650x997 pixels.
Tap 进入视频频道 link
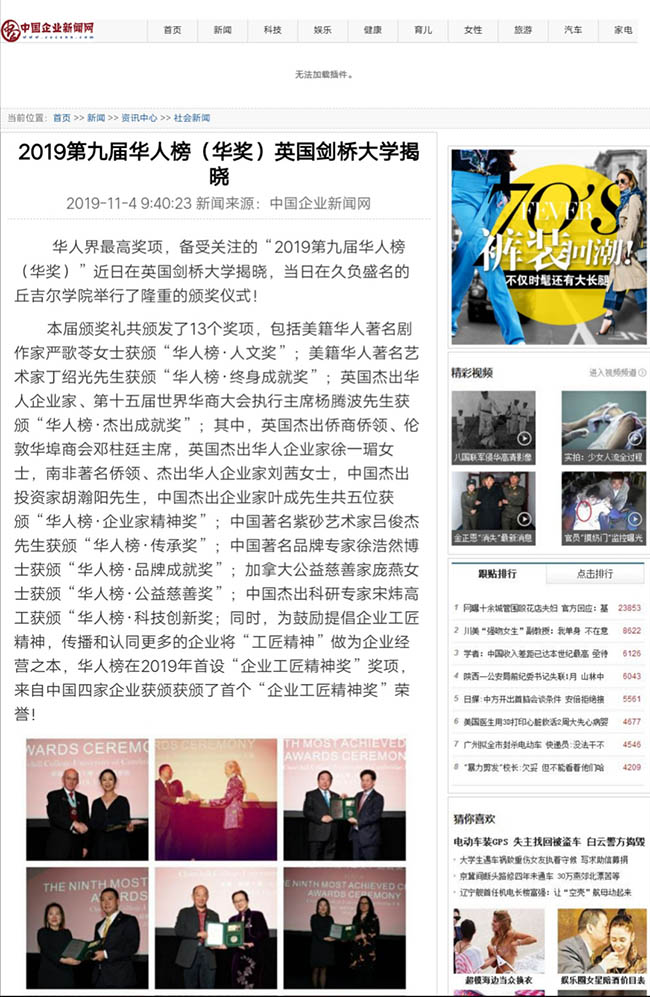(613, 372)
